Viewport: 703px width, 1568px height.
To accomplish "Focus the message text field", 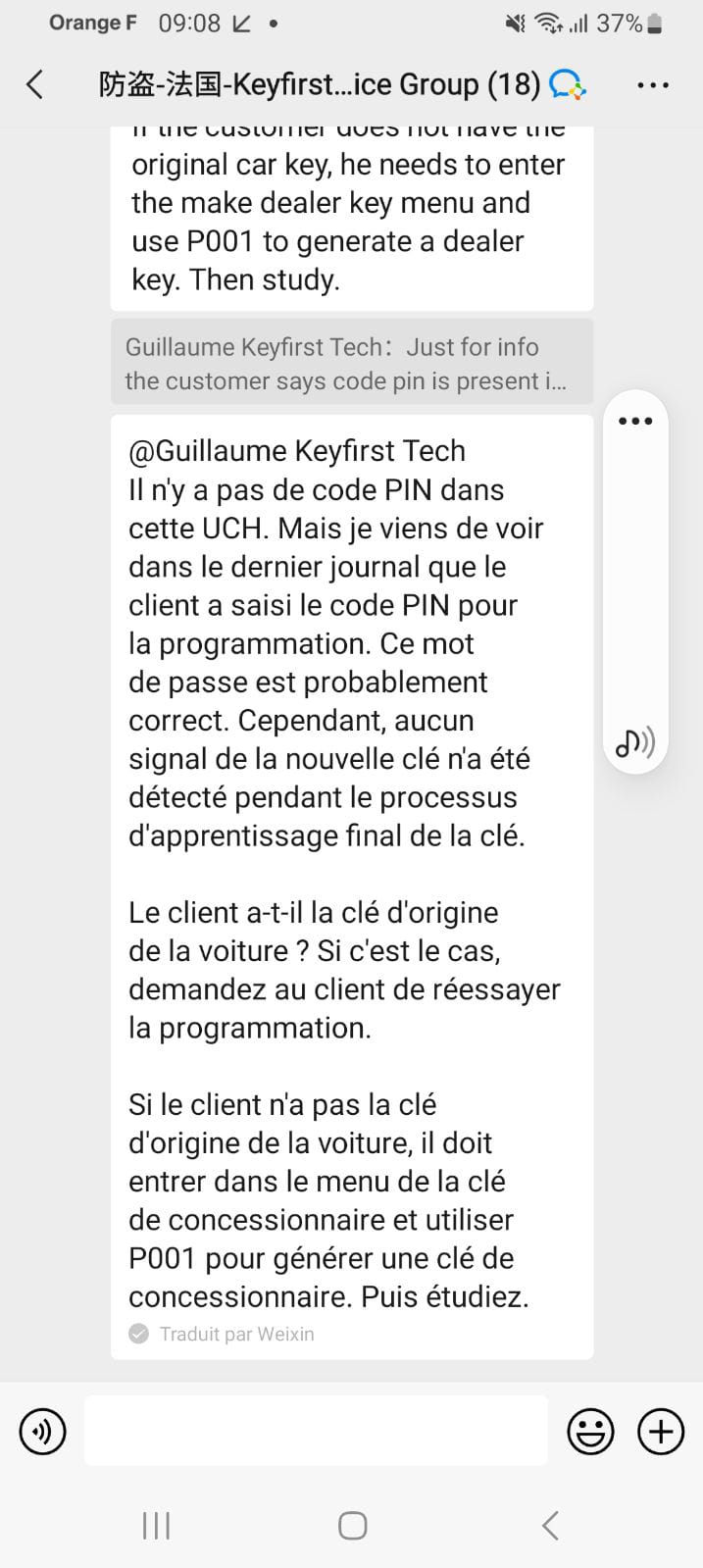I will (316, 1431).
